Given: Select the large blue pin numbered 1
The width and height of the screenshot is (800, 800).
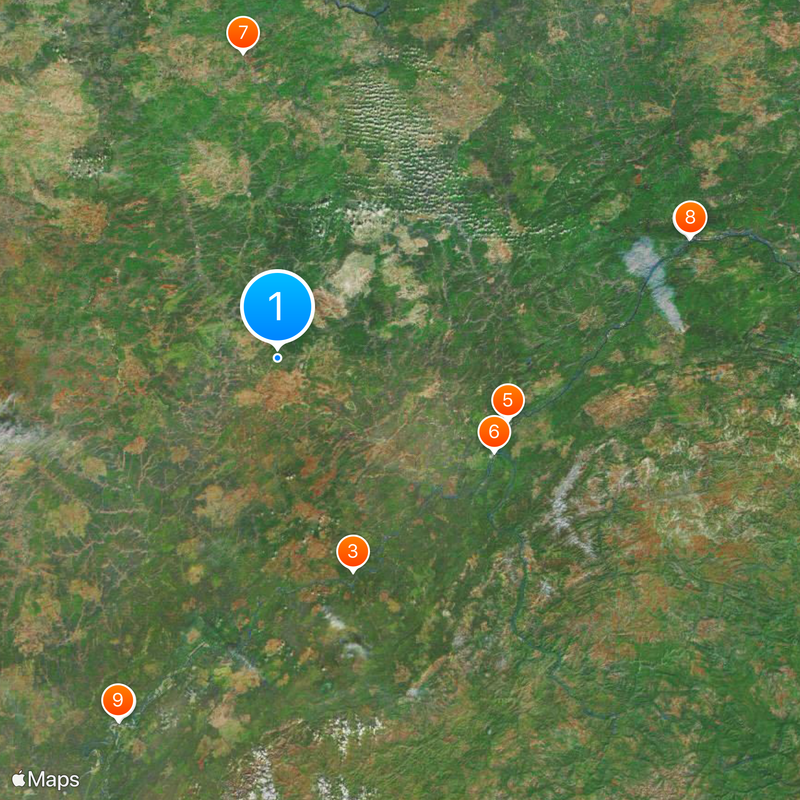Looking at the screenshot, I should [278, 307].
